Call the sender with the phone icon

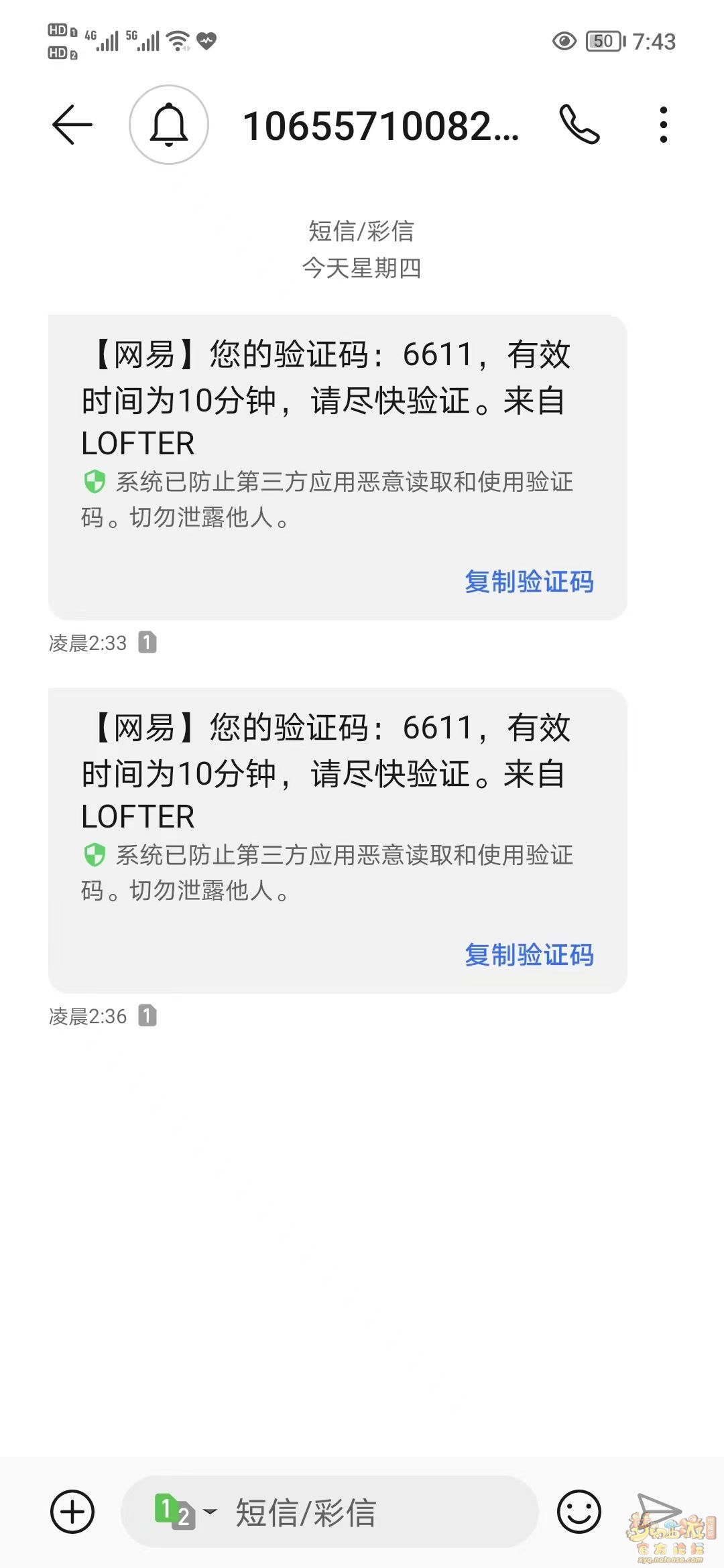pos(579,125)
